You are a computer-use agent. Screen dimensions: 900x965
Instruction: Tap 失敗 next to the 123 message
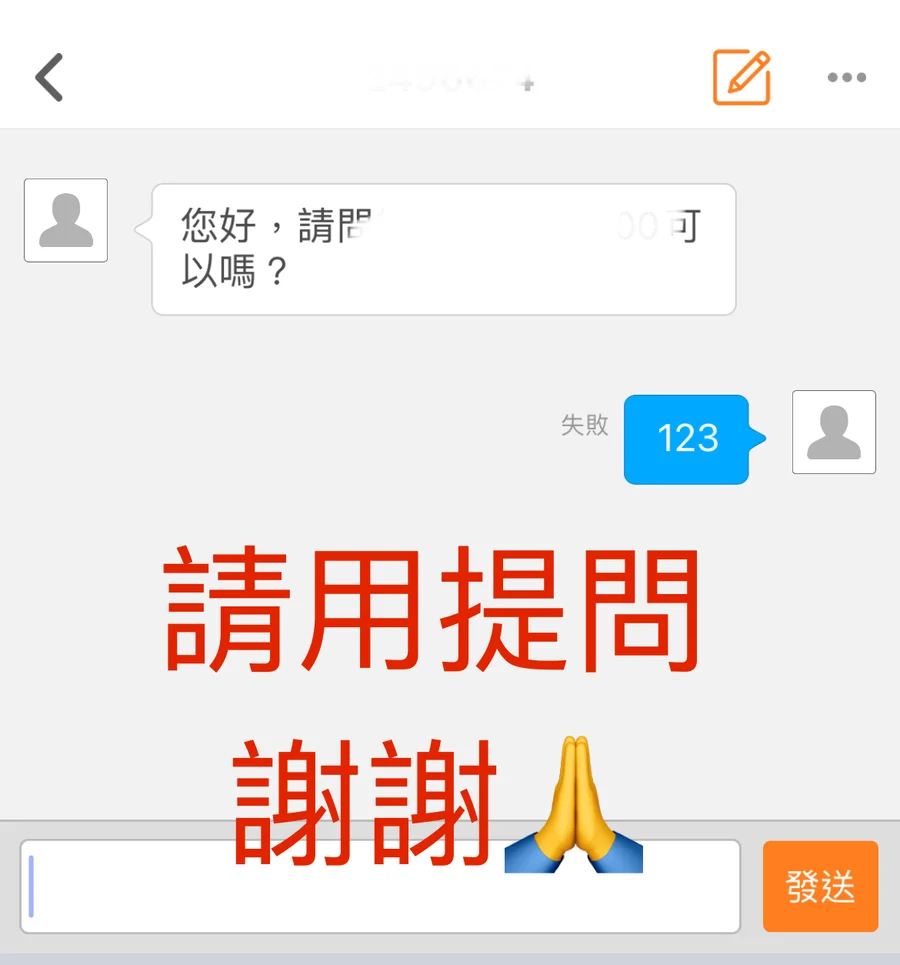[x=585, y=425]
